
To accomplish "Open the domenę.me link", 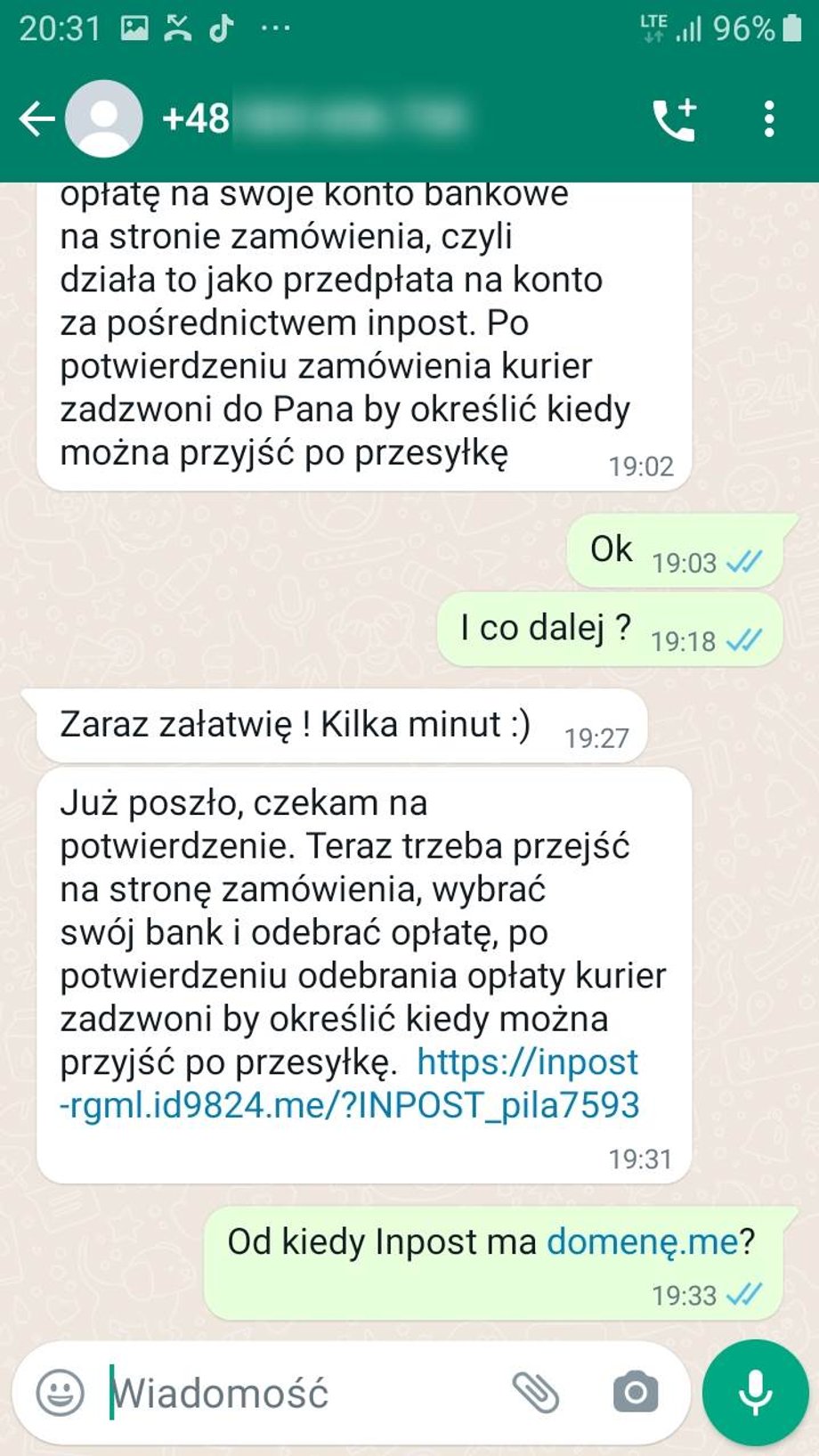I will (x=642, y=1241).
